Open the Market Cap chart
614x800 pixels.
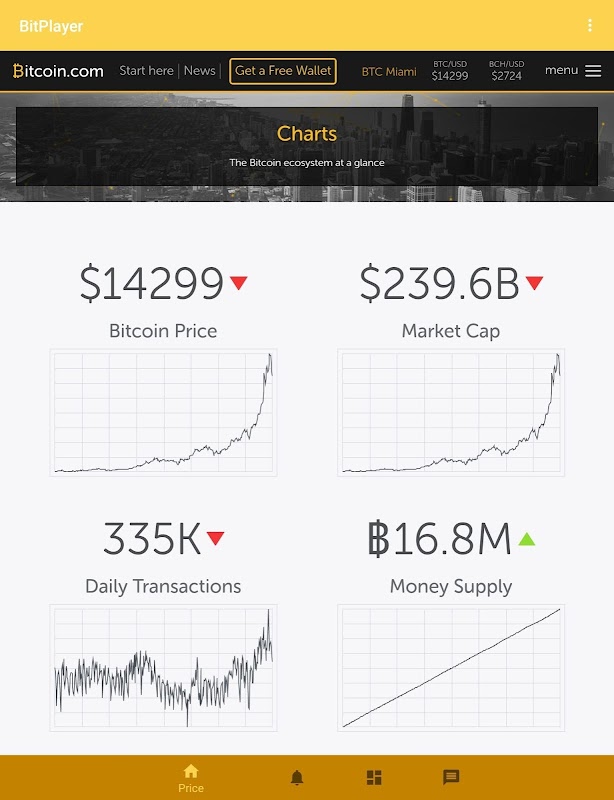click(451, 412)
